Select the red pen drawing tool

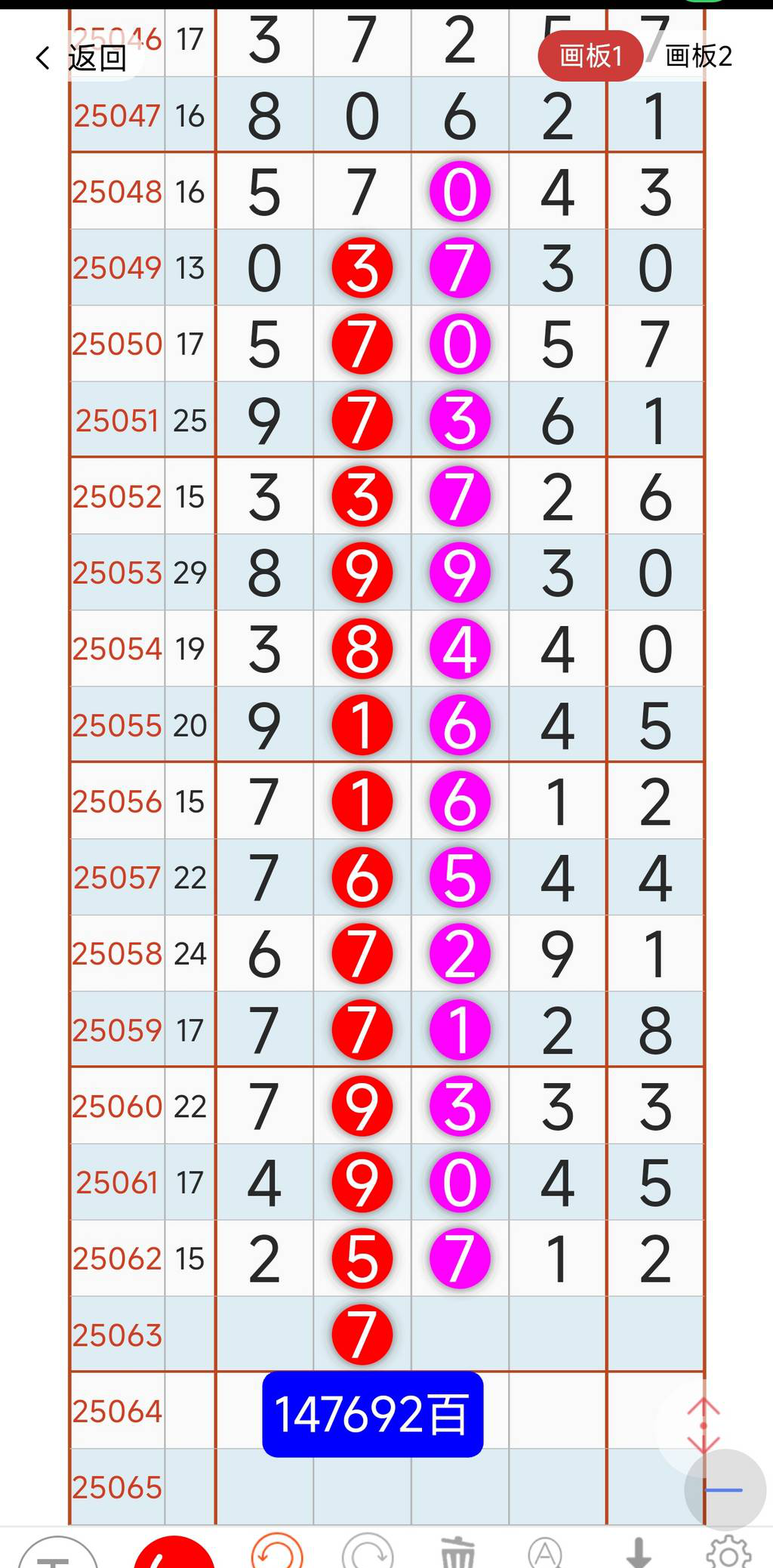[x=174, y=1553]
